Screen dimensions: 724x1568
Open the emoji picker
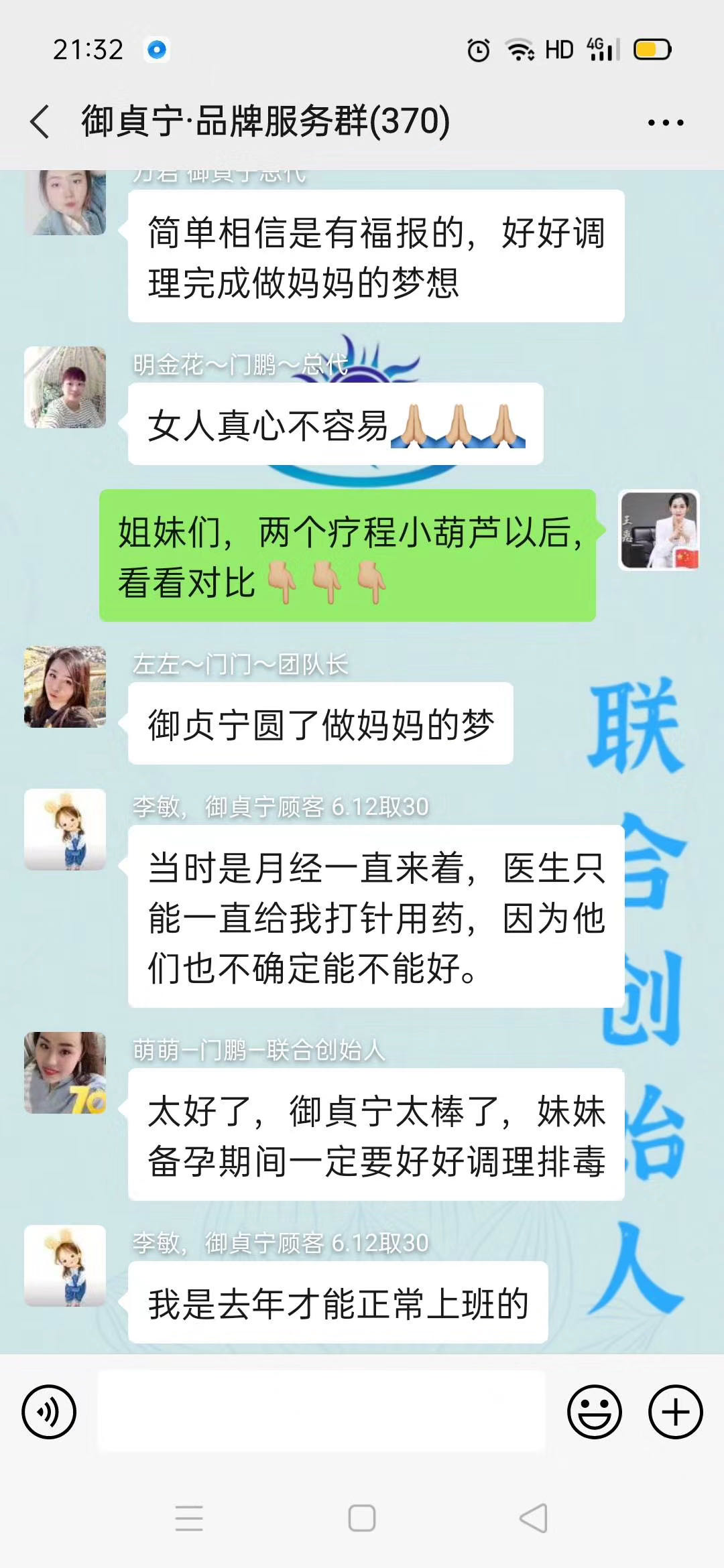(594, 1411)
